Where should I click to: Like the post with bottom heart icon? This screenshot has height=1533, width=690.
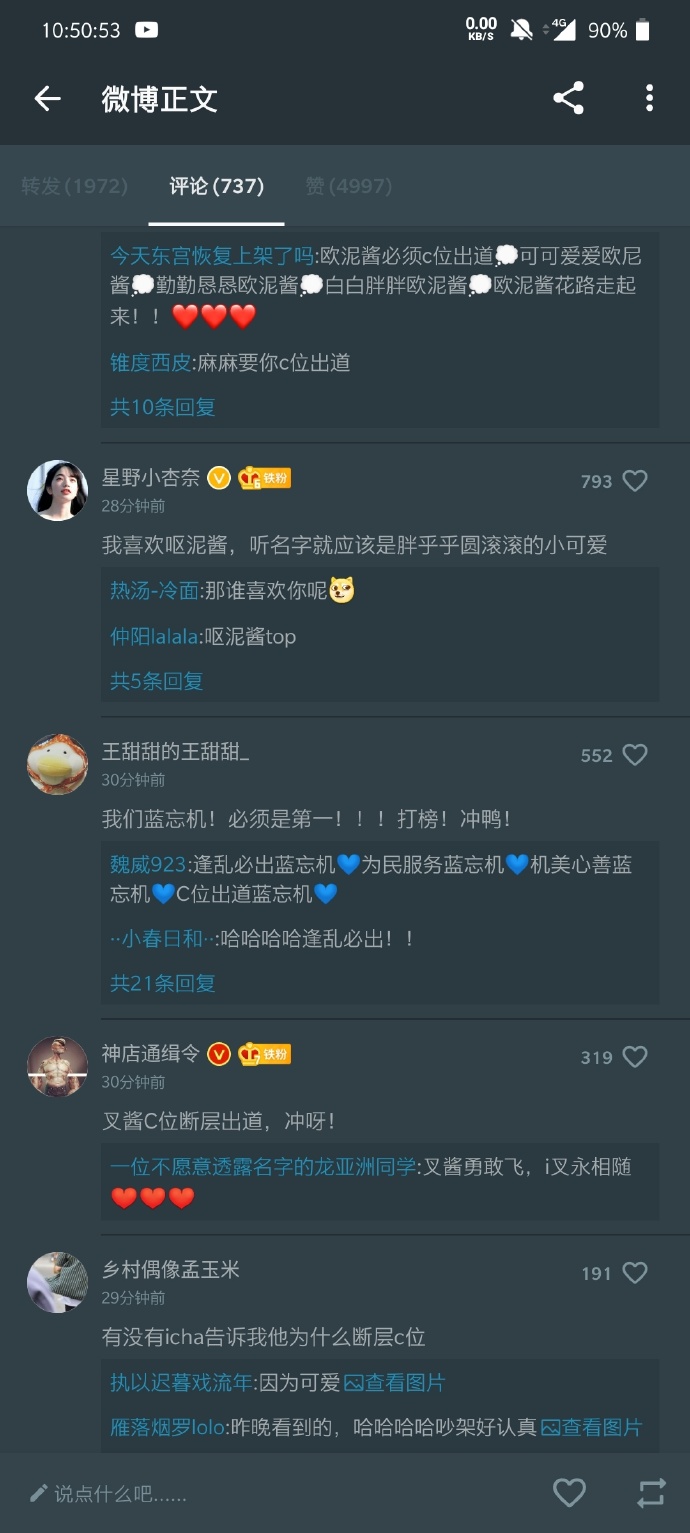coord(569,1494)
